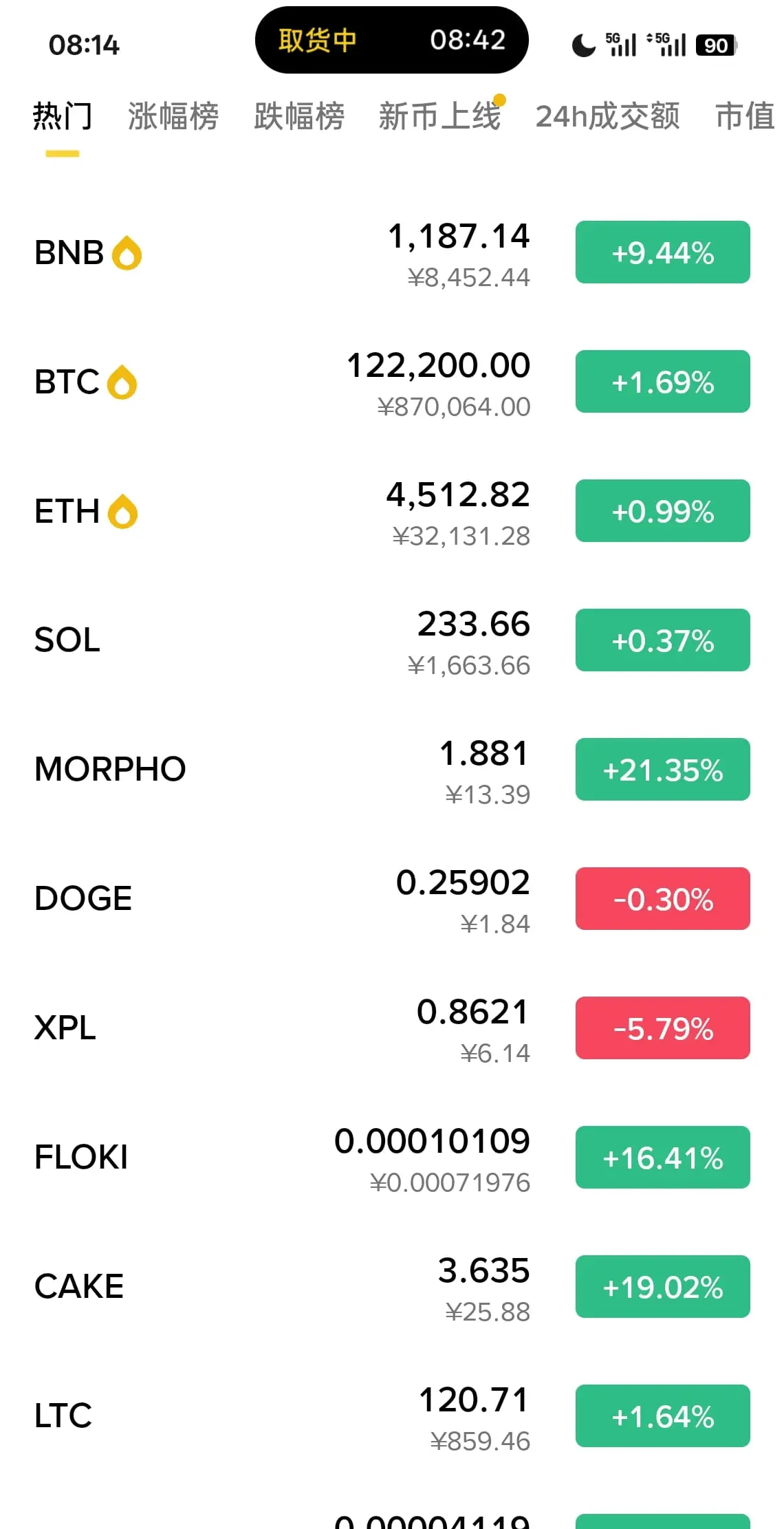784x1529 pixels.
Task: View FLOKI market details
Action: click(392, 1158)
